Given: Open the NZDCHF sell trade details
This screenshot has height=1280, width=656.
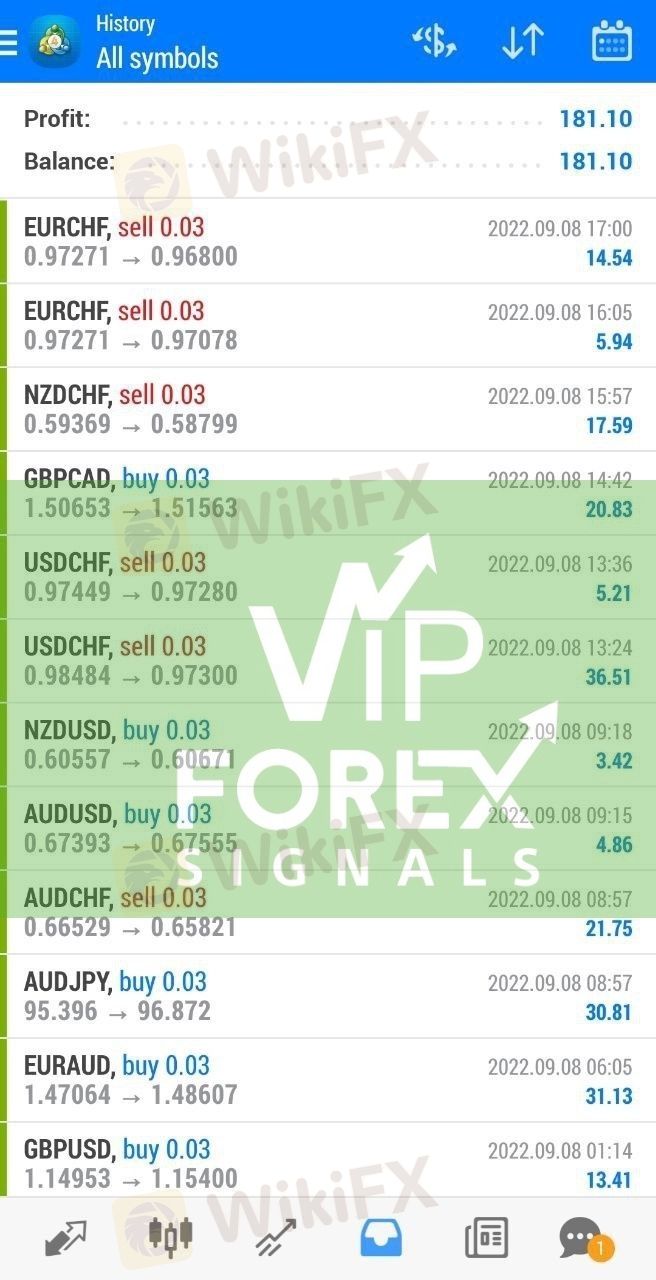Looking at the screenshot, I should pos(328,410).
